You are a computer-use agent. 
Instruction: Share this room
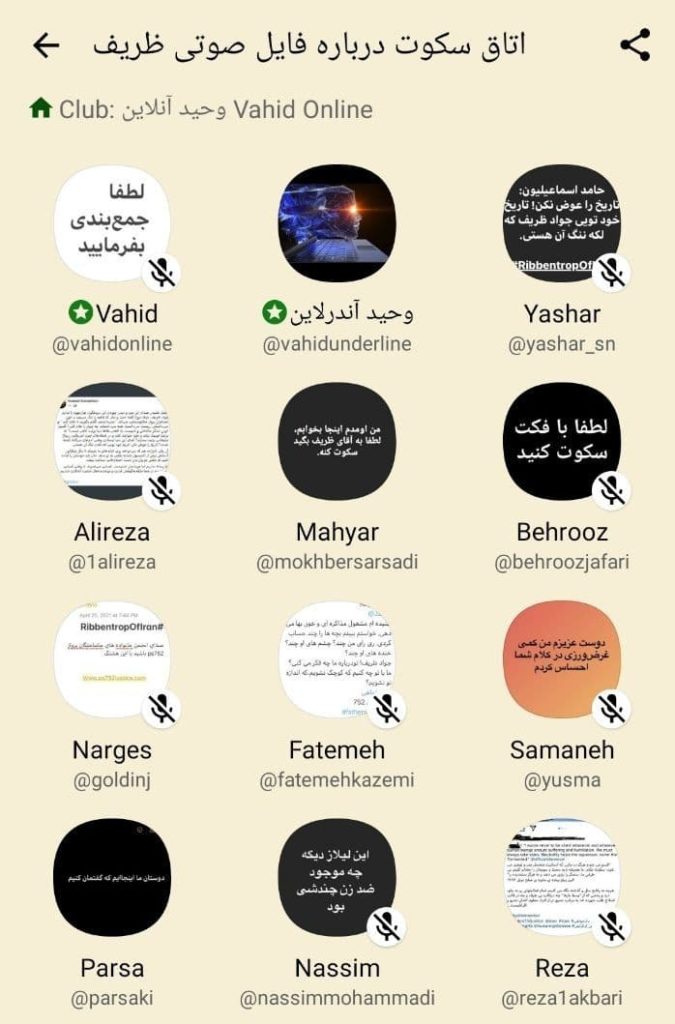635,46
